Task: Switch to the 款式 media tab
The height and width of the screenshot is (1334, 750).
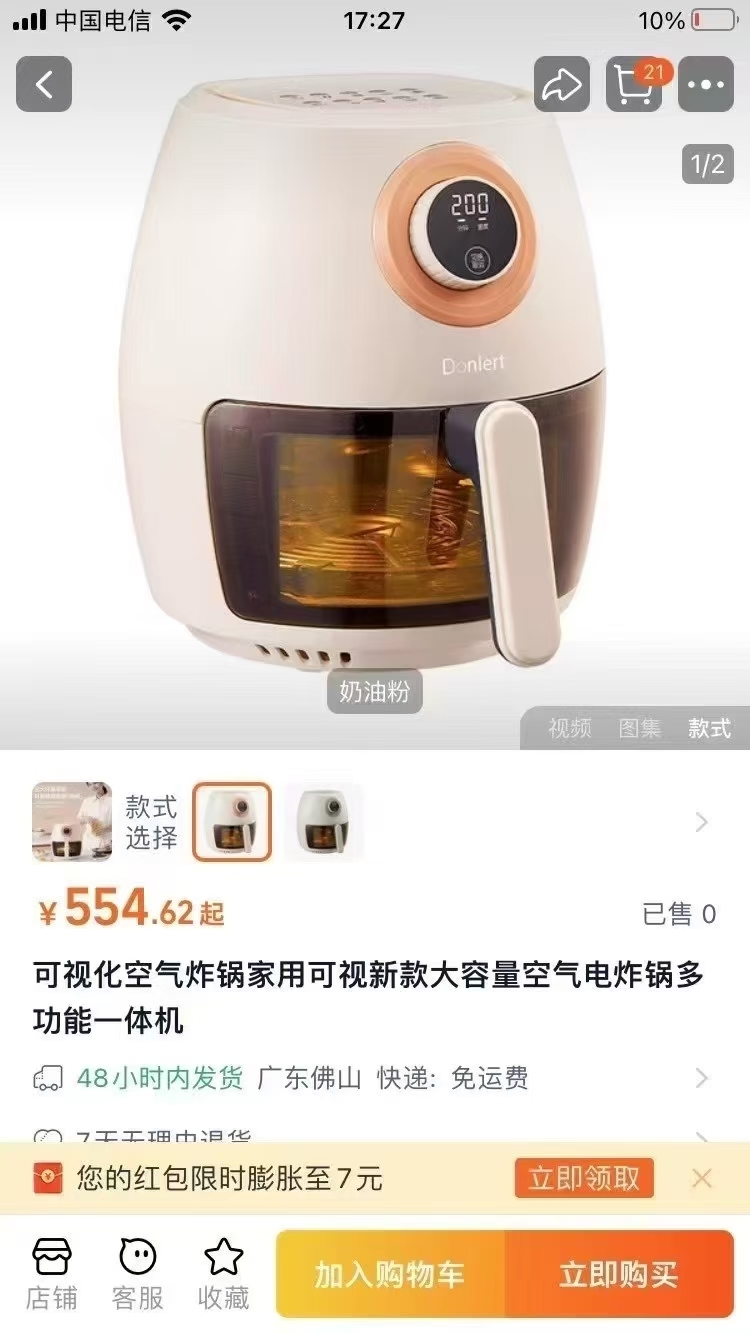Action: point(709,729)
